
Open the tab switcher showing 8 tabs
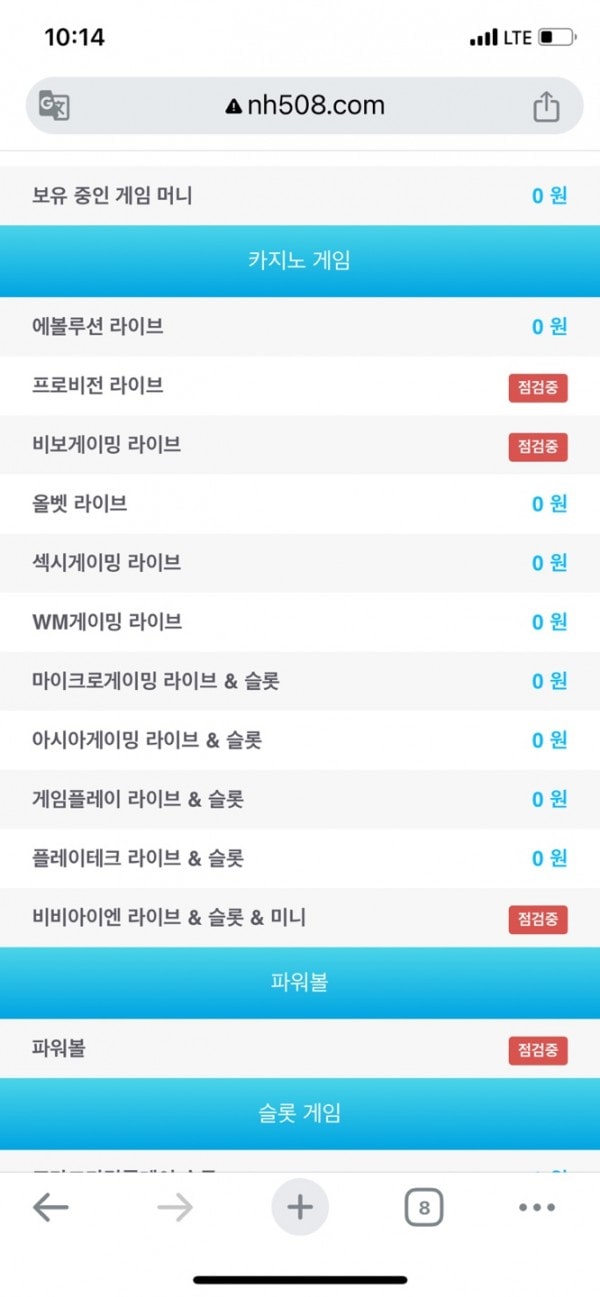[424, 1208]
